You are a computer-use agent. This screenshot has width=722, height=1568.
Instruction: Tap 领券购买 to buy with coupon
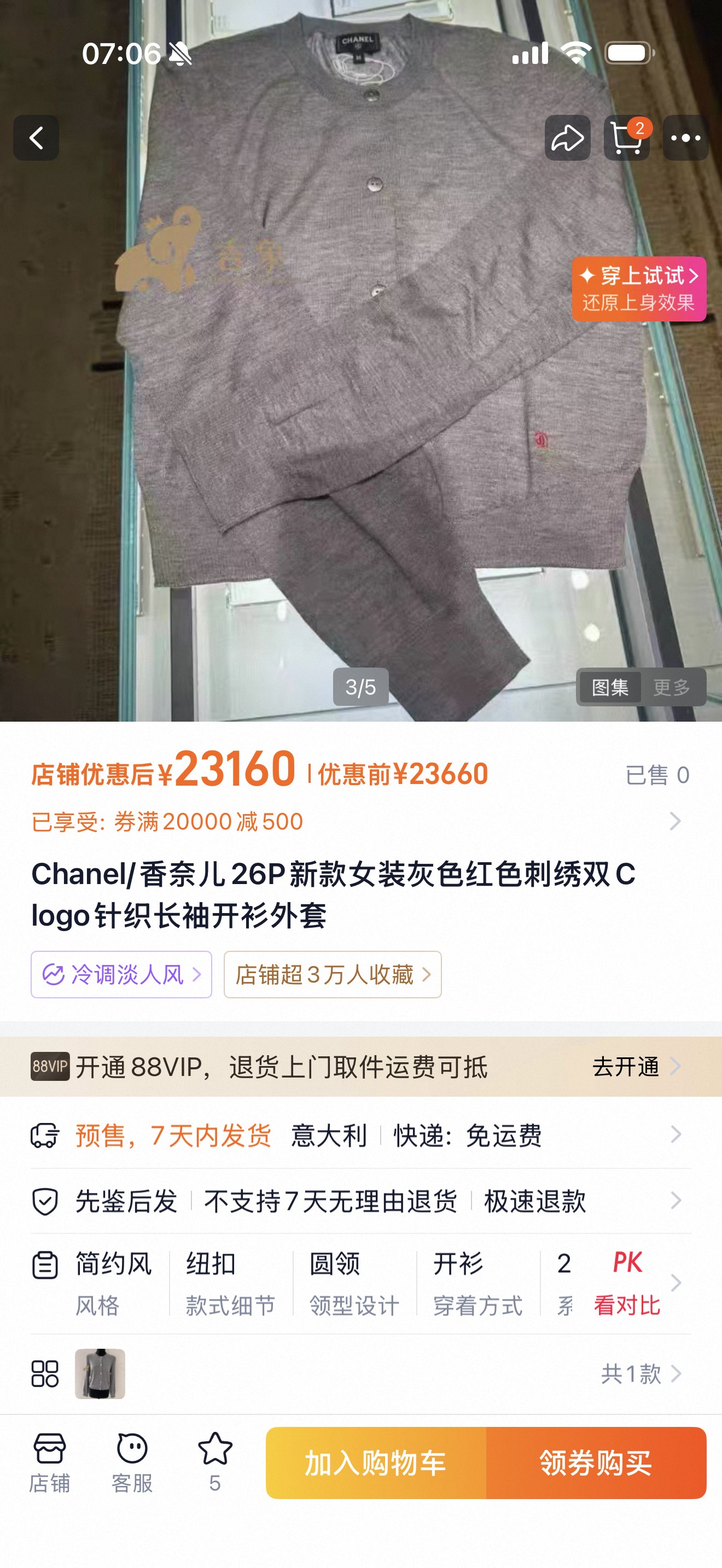point(596,1462)
